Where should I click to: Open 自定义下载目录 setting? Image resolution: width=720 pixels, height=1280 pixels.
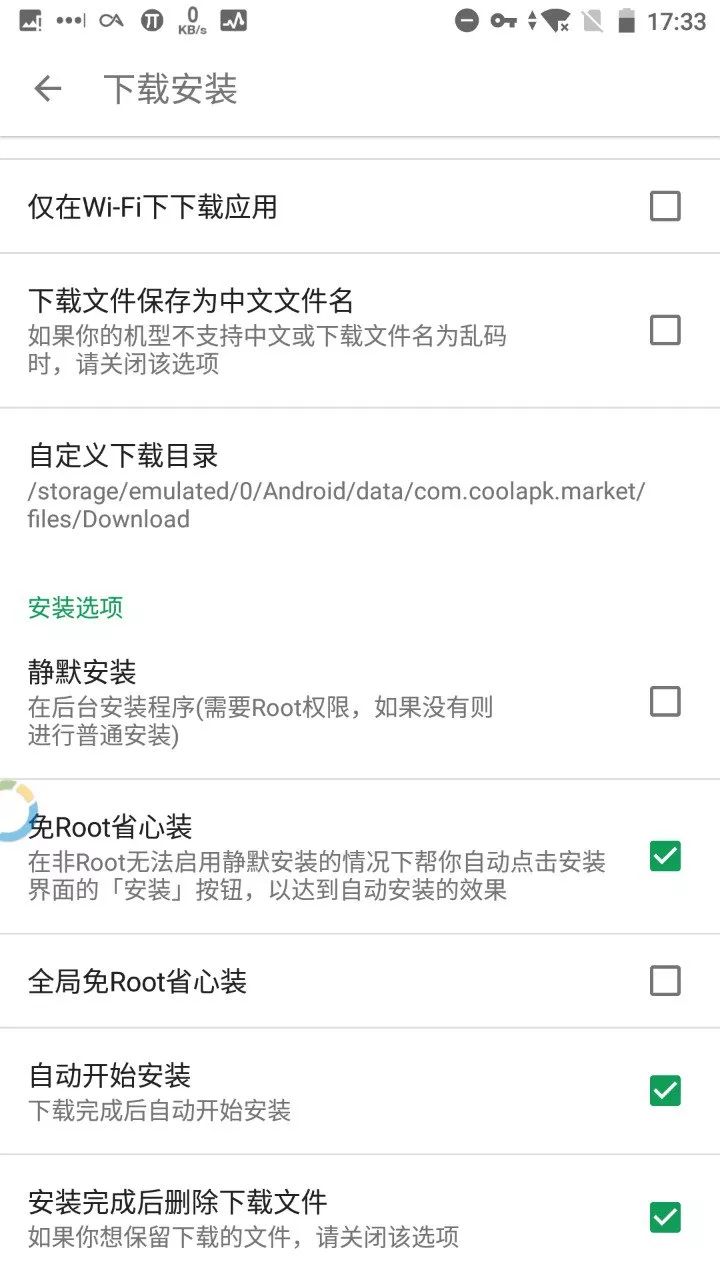[x=336, y=486]
